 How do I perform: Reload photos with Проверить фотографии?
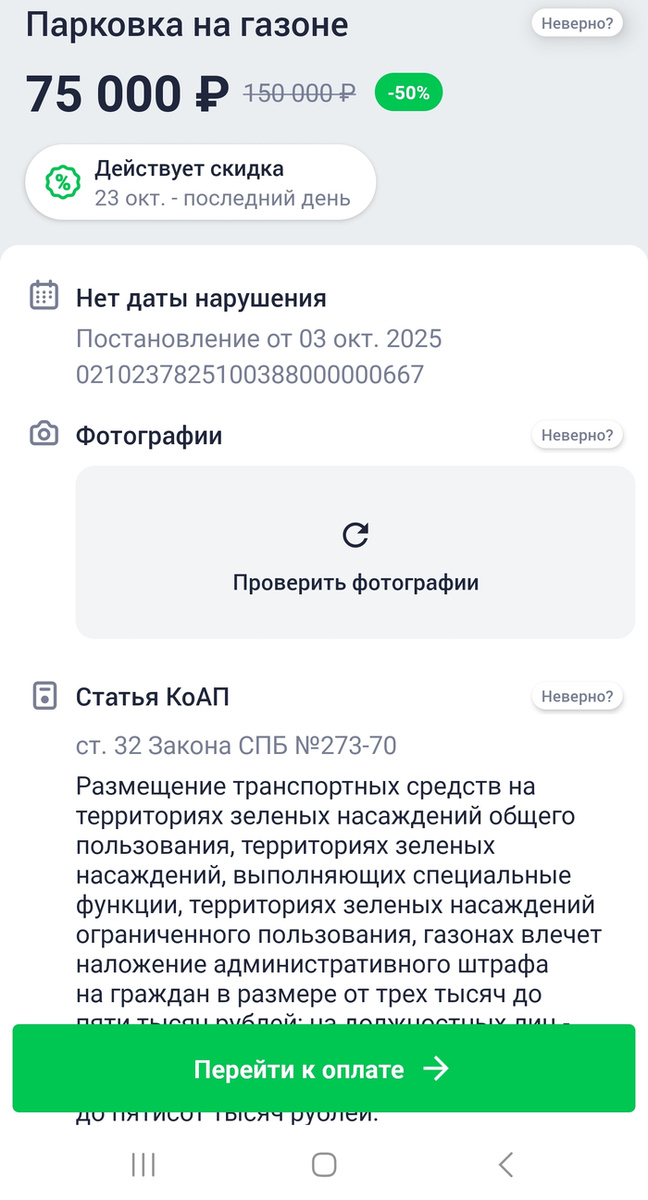(x=355, y=552)
